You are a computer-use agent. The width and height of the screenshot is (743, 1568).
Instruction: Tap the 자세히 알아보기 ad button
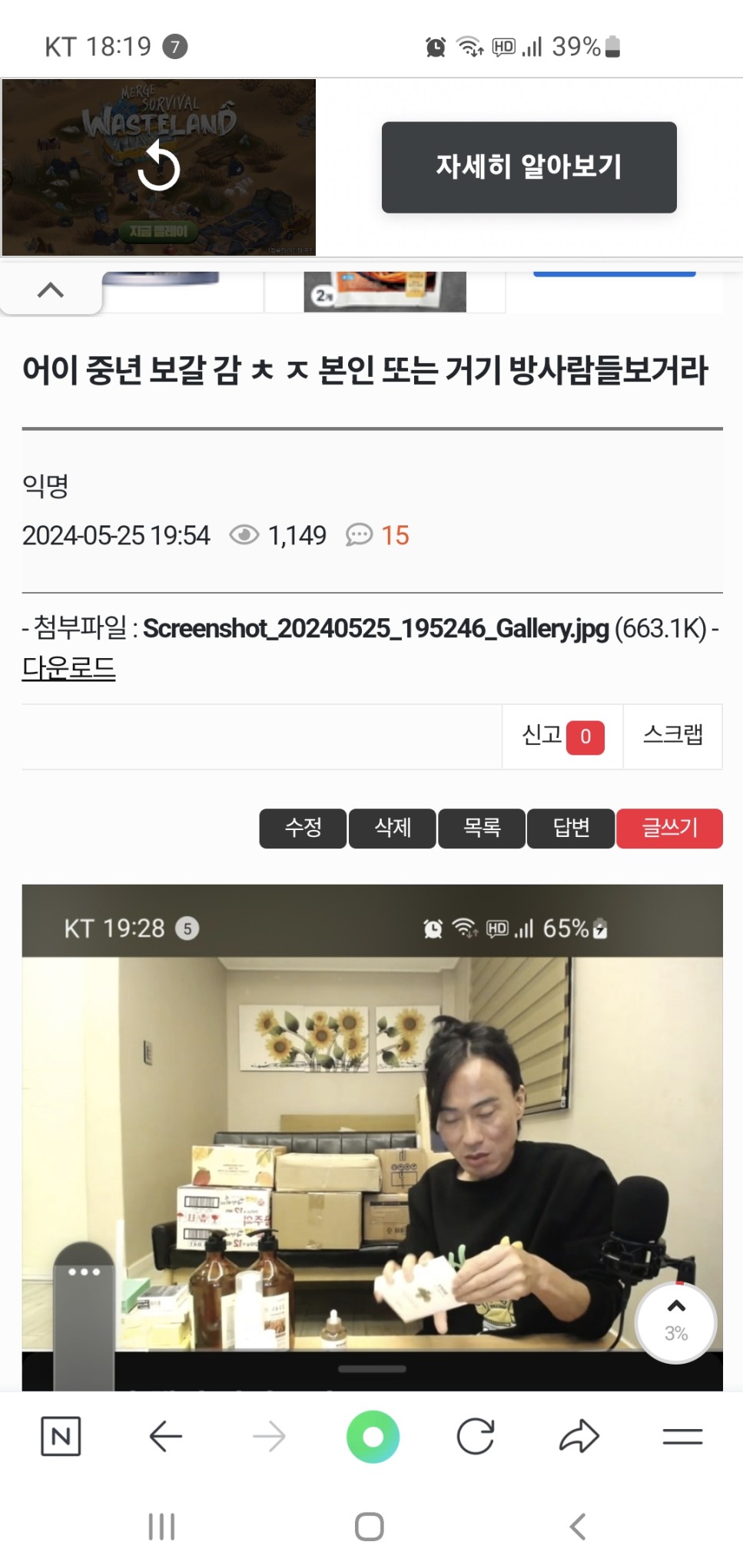(x=529, y=167)
